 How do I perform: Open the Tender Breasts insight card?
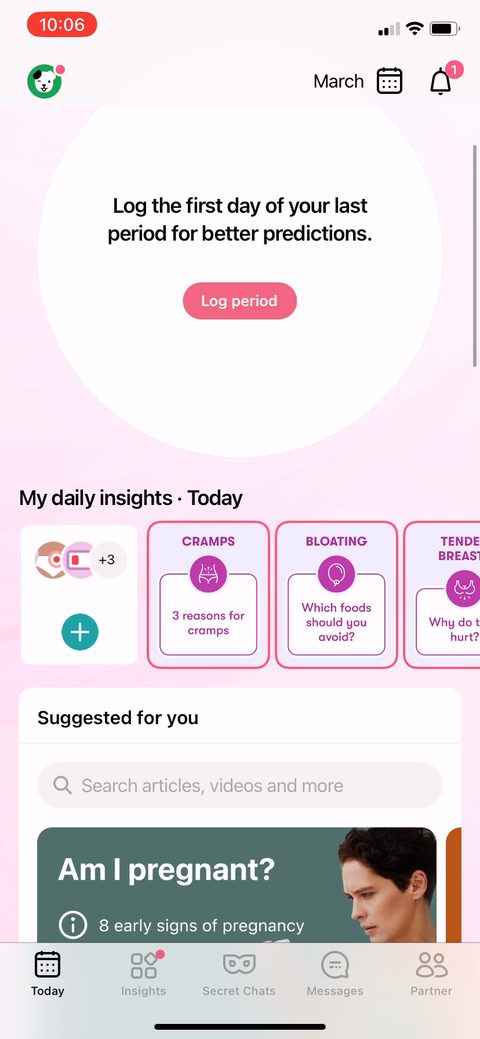coord(442,594)
